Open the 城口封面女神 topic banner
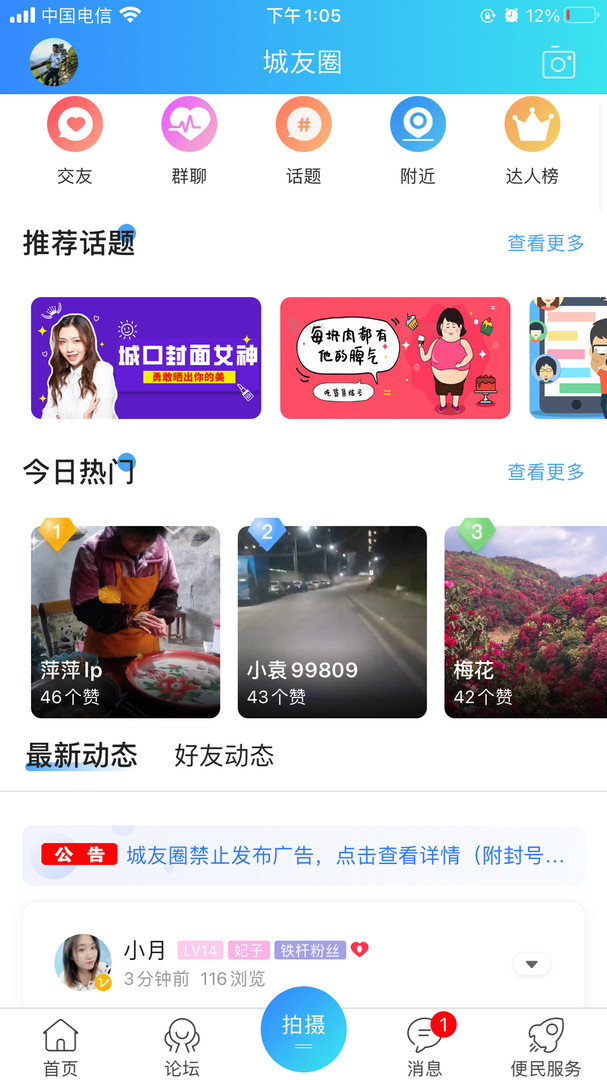Image resolution: width=607 pixels, height=1080 pixels. 146,358
